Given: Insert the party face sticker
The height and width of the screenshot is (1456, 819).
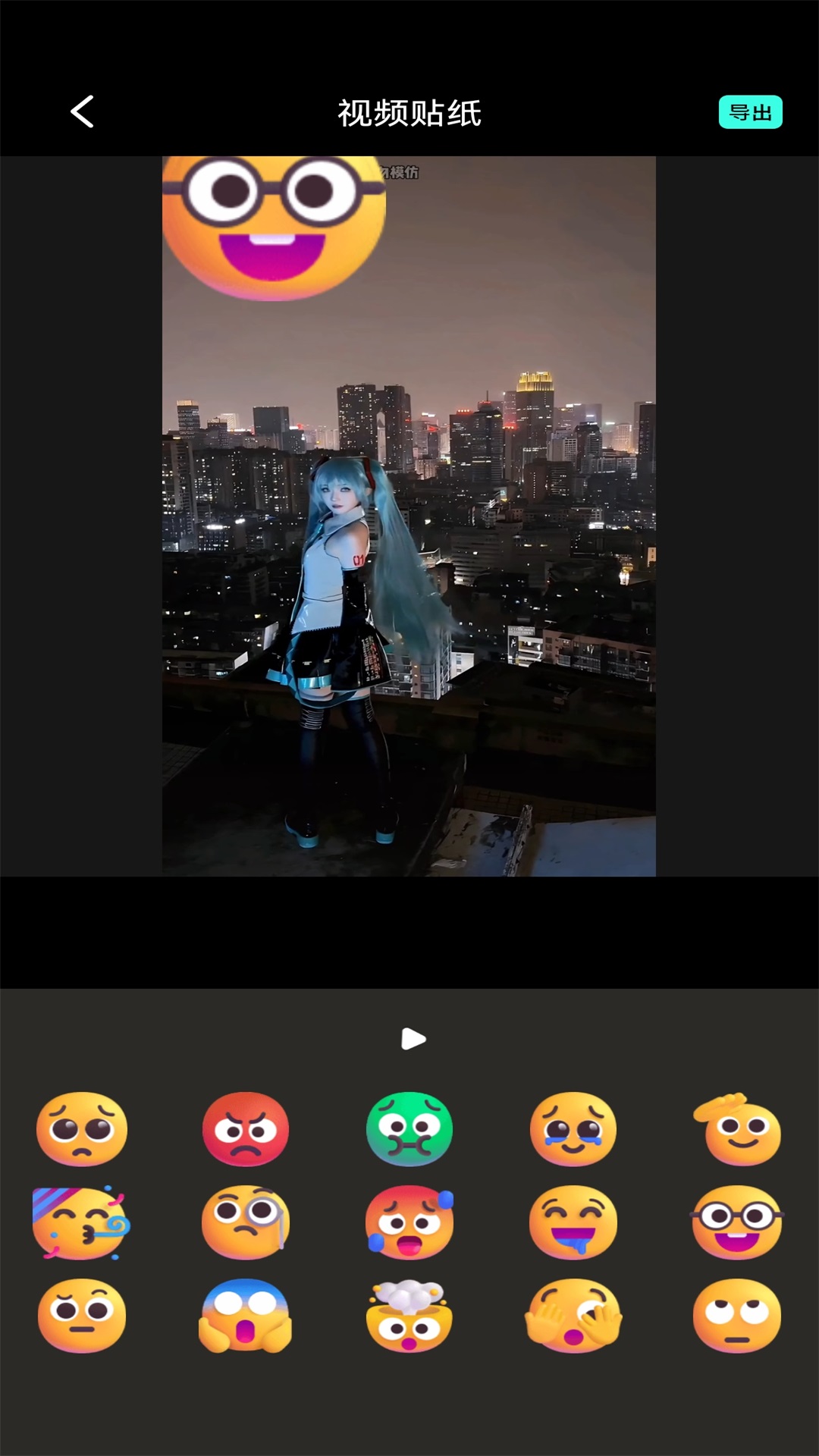Looking at the screenshot, I should (82, 1222).
